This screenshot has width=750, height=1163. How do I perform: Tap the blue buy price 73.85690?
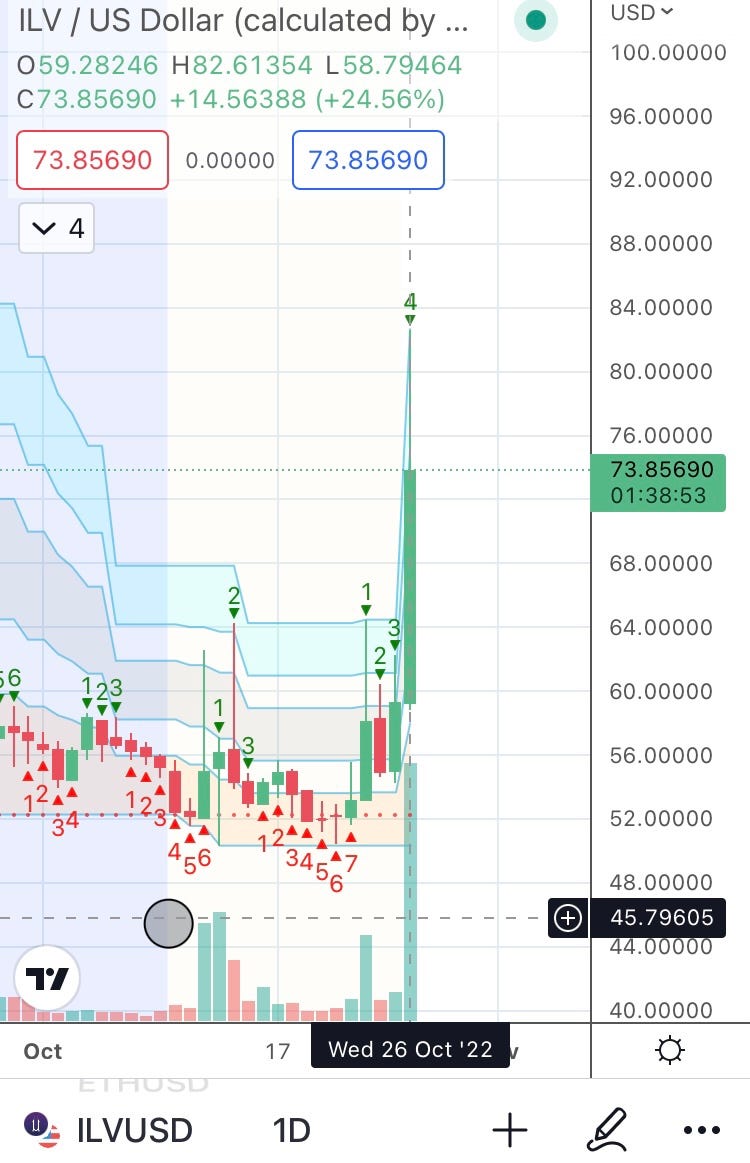point(368,160)
